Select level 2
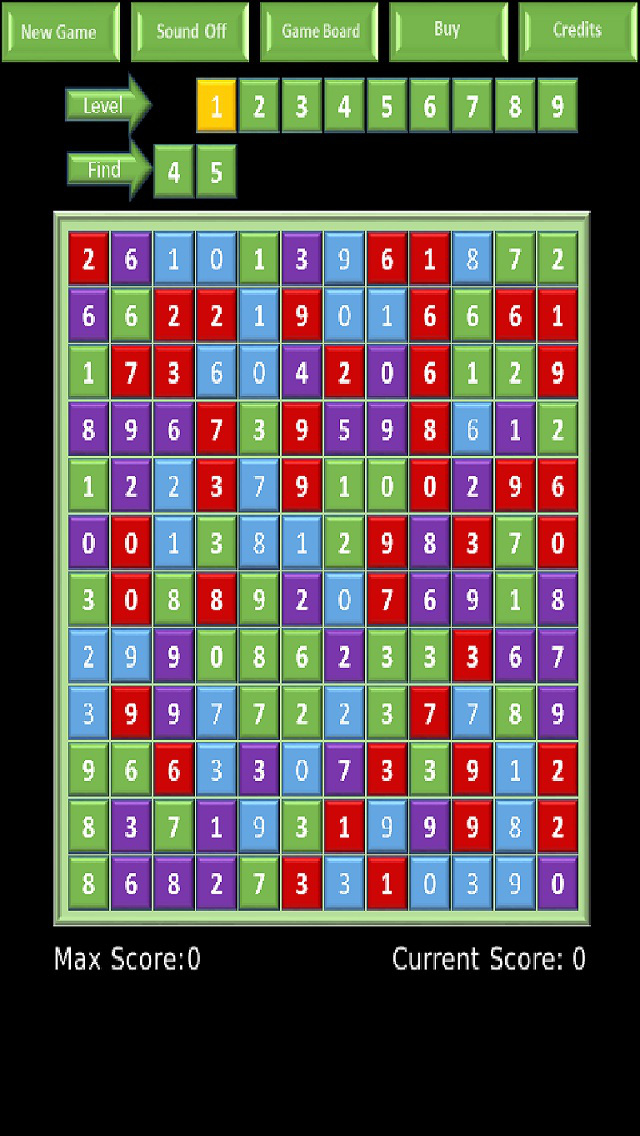The height and width of the screenshot is (1136, 640). click(x=259, y=105)
